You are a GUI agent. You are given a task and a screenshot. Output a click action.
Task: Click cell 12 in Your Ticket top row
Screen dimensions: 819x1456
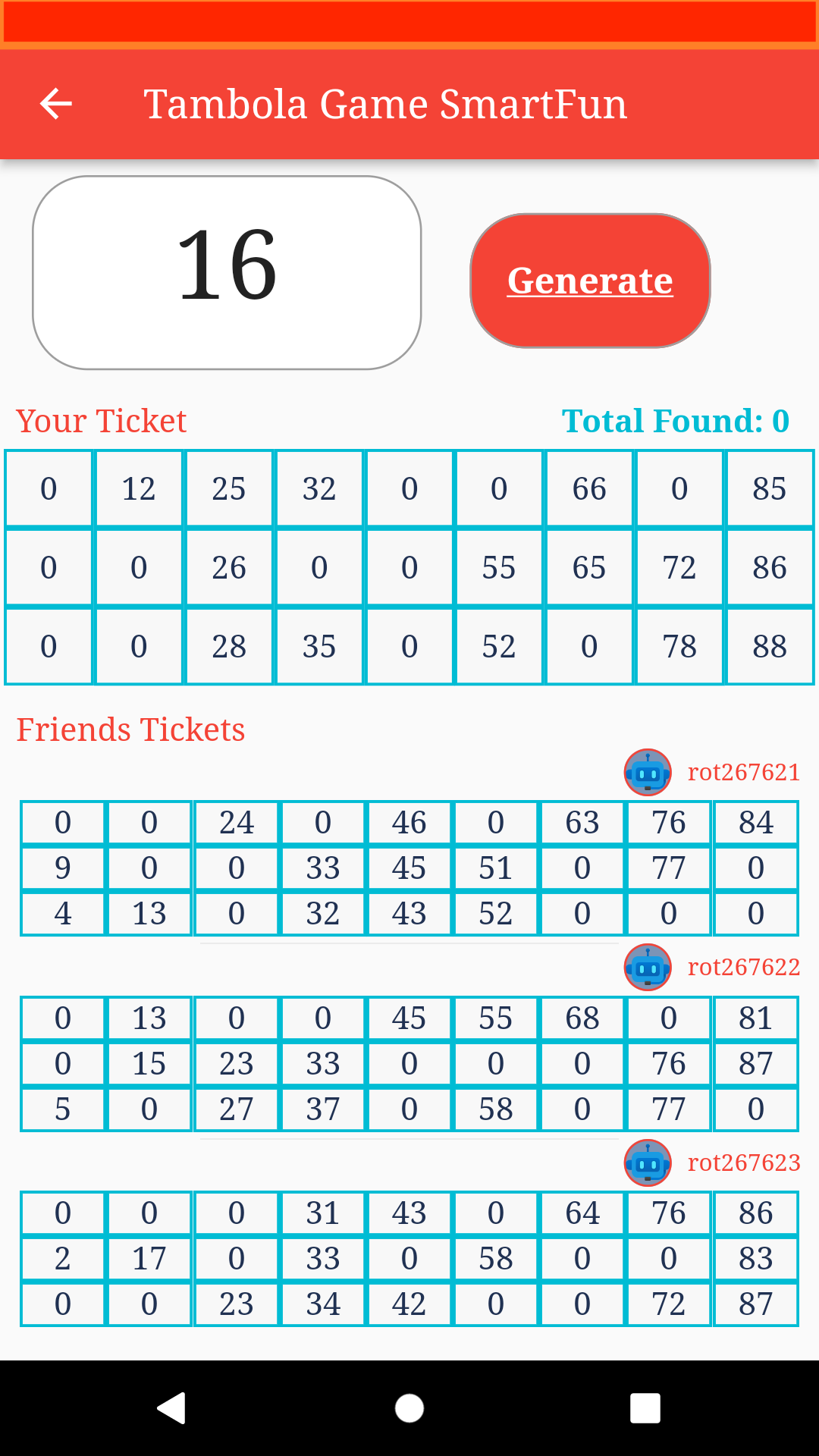click(x=139, y=489)
